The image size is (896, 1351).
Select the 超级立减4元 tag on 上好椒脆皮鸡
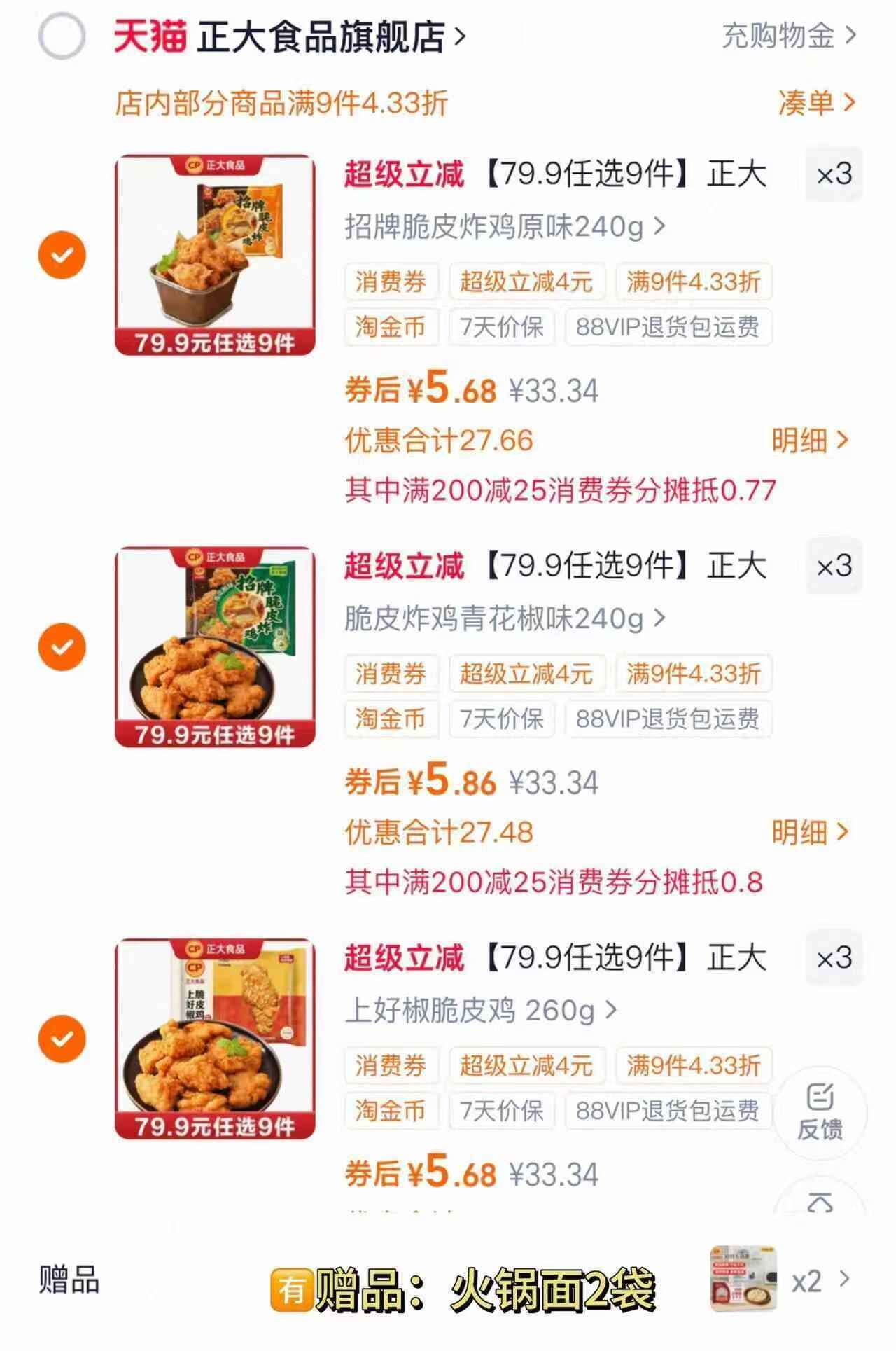coord(527,1066)
